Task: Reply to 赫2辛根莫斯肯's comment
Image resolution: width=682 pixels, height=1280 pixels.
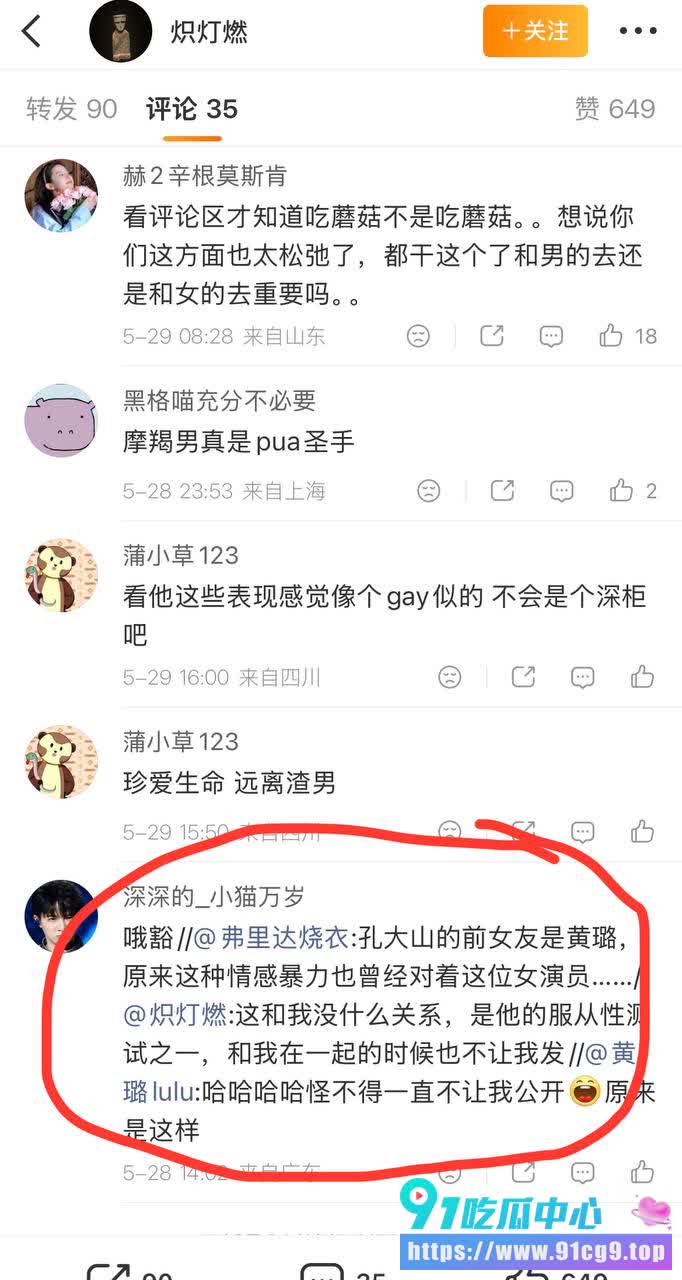Action: pos(551,336)
